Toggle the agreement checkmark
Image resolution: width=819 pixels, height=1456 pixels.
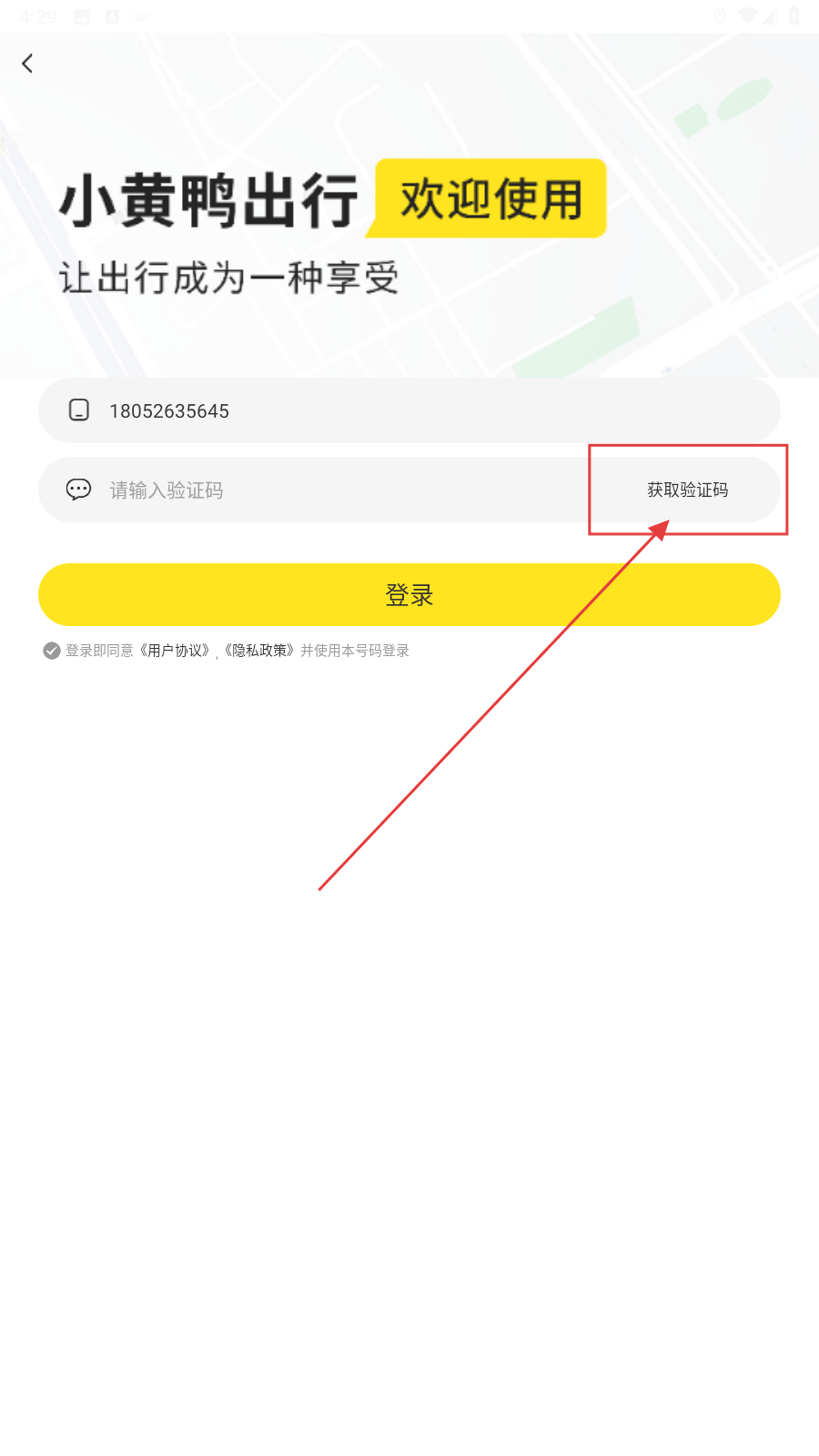[x=52, y=651]
